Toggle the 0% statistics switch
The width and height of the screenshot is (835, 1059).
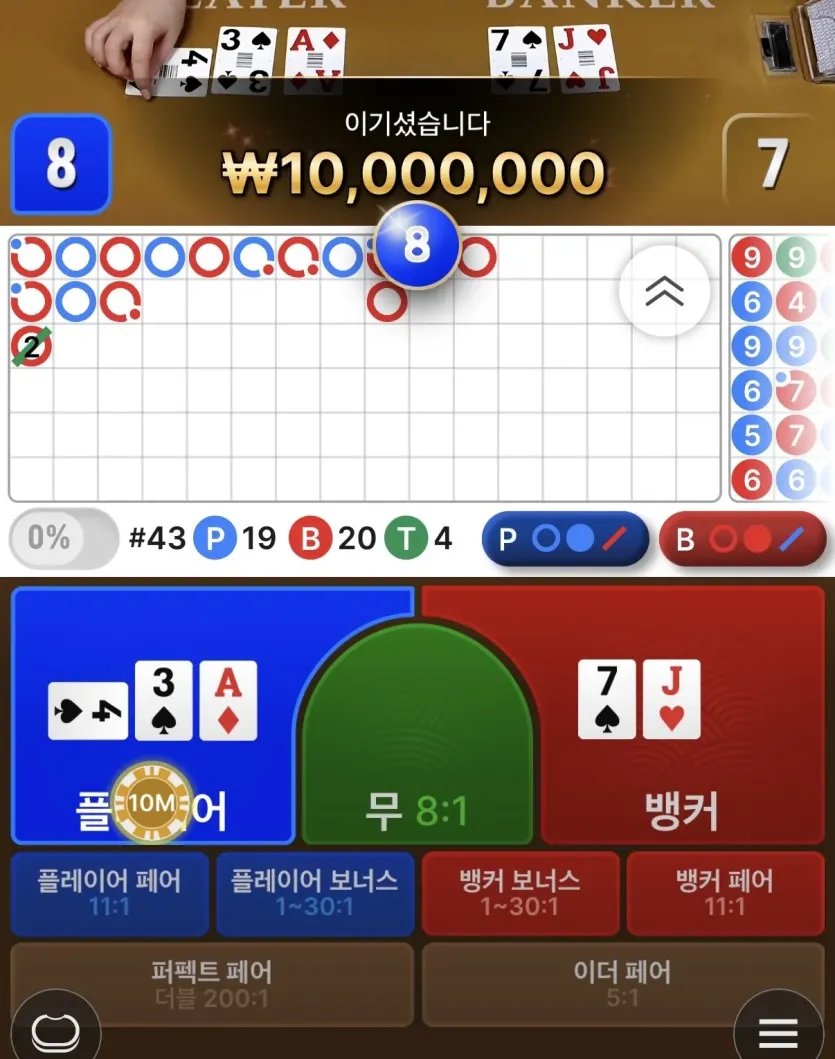pos(64,538)
